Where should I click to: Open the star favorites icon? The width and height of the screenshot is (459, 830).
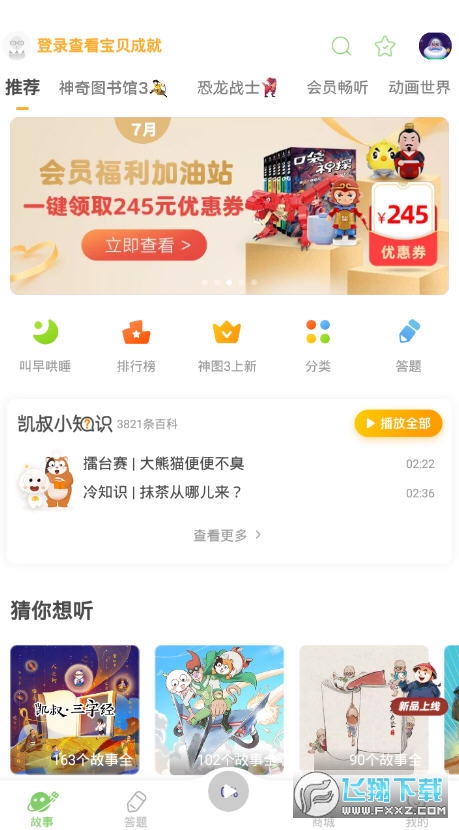click(x=385, y=47)
